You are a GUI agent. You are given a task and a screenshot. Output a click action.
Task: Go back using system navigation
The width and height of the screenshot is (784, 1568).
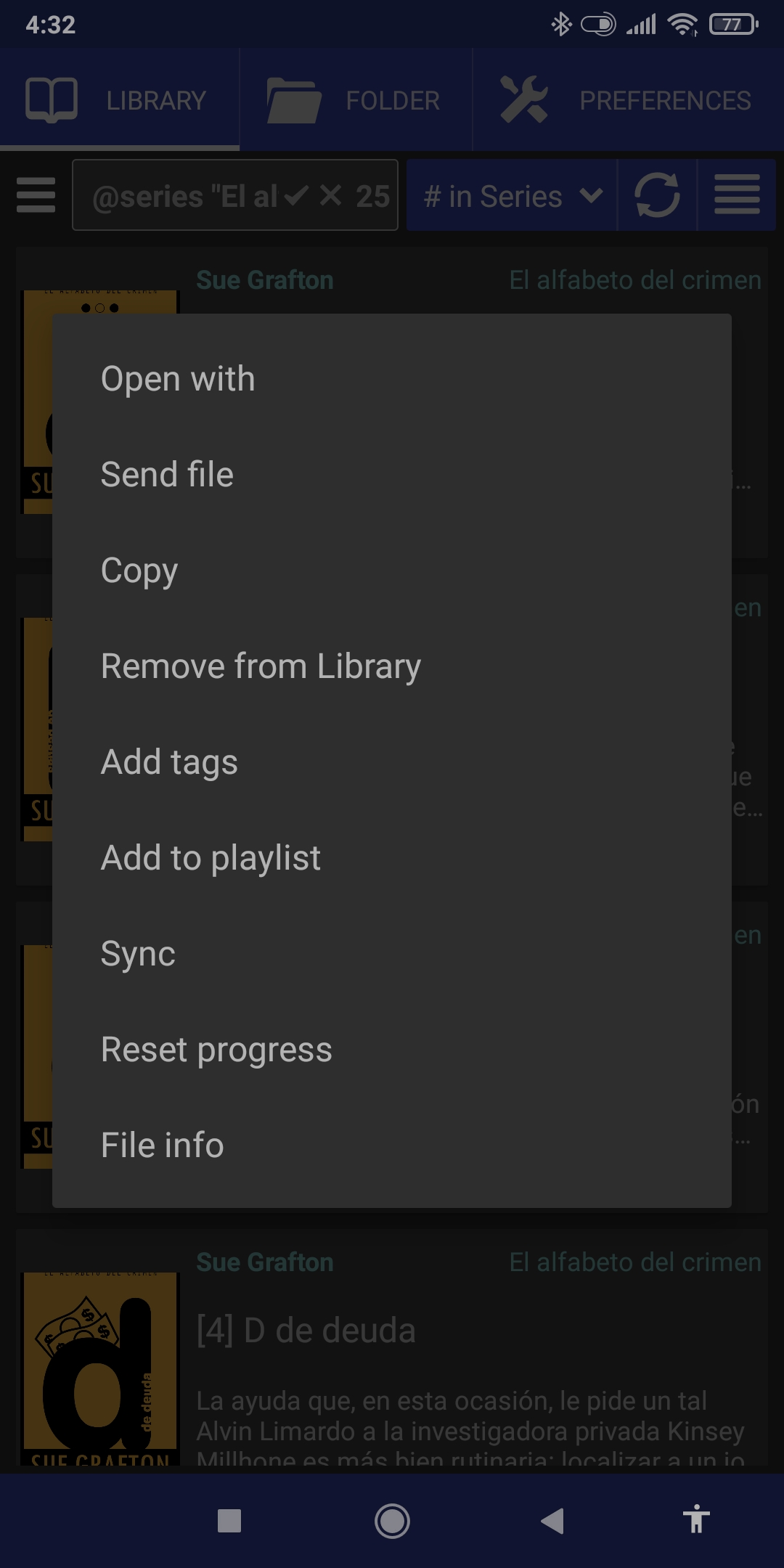553,1521
